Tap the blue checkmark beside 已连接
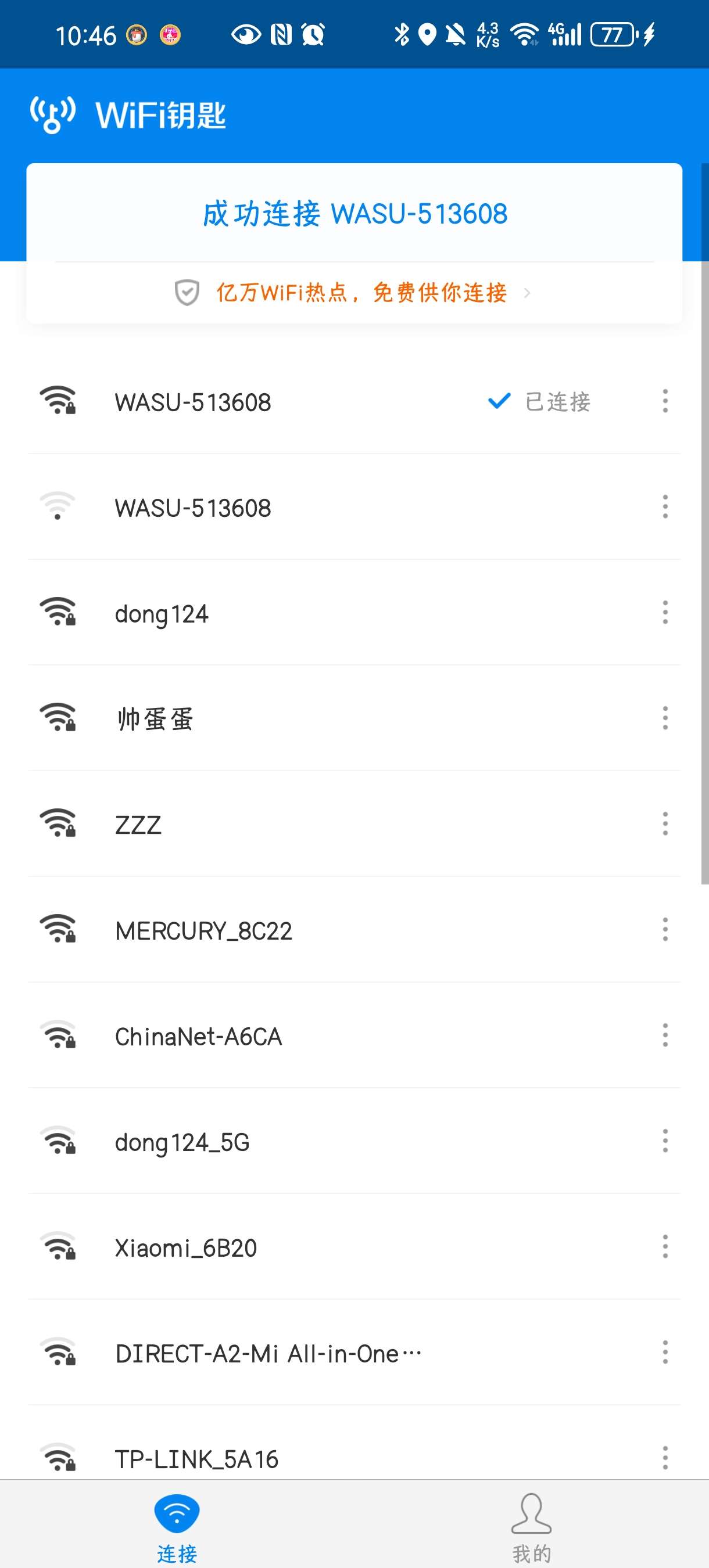 tap(497, 401)
